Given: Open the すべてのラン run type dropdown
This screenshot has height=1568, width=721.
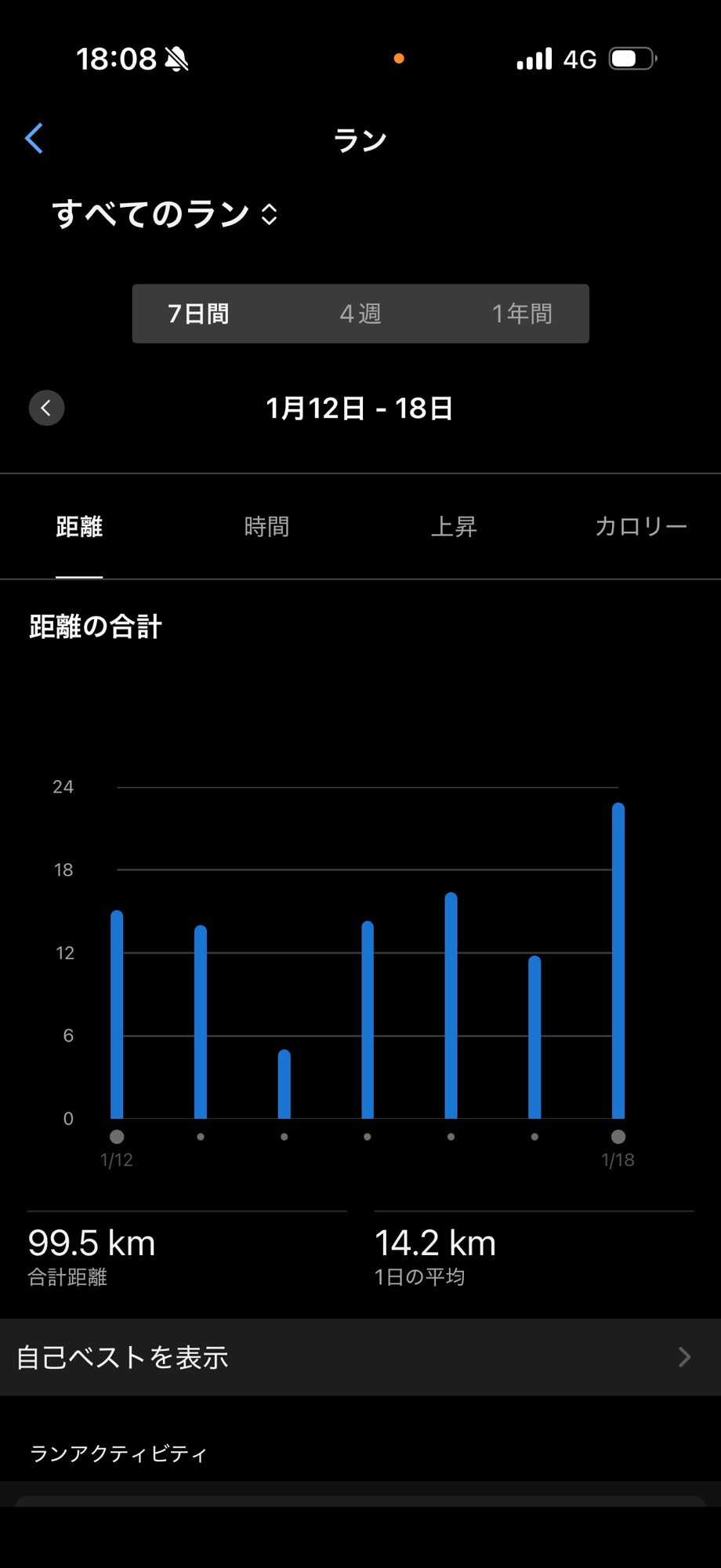Looking at the screenshot, I should pyautogui.click(x=165, y=214).
